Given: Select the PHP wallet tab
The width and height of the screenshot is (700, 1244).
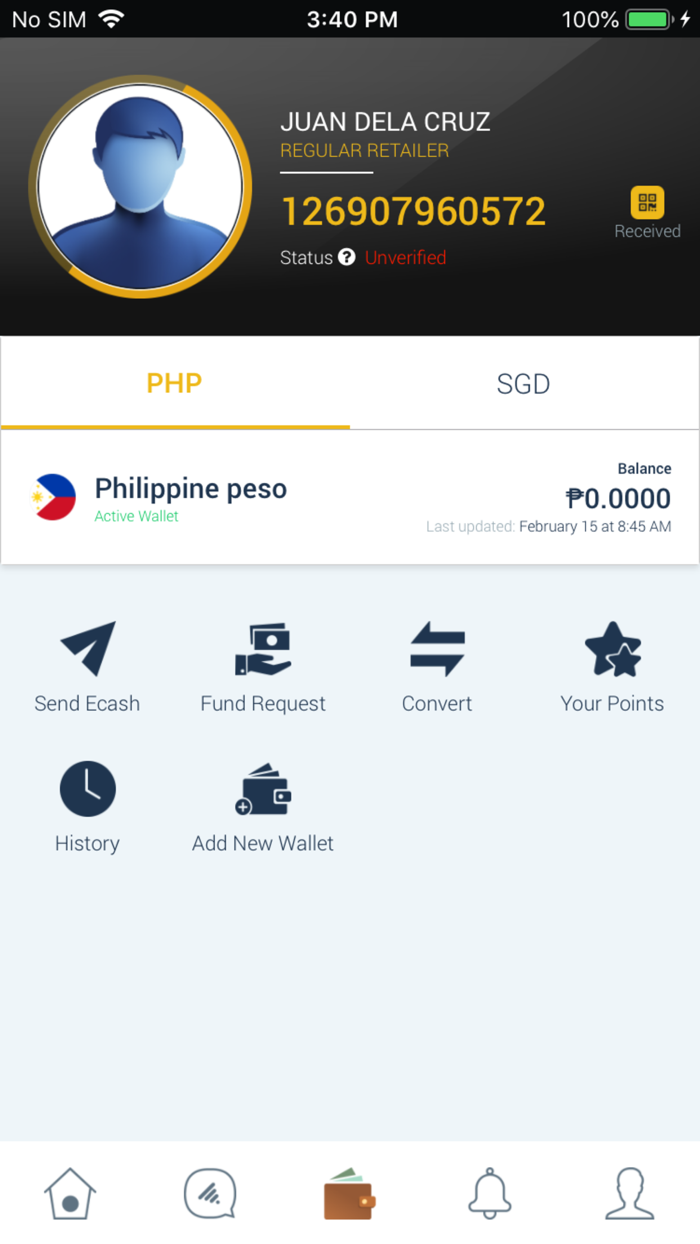Looking at the screenshot, I should 175,384.
